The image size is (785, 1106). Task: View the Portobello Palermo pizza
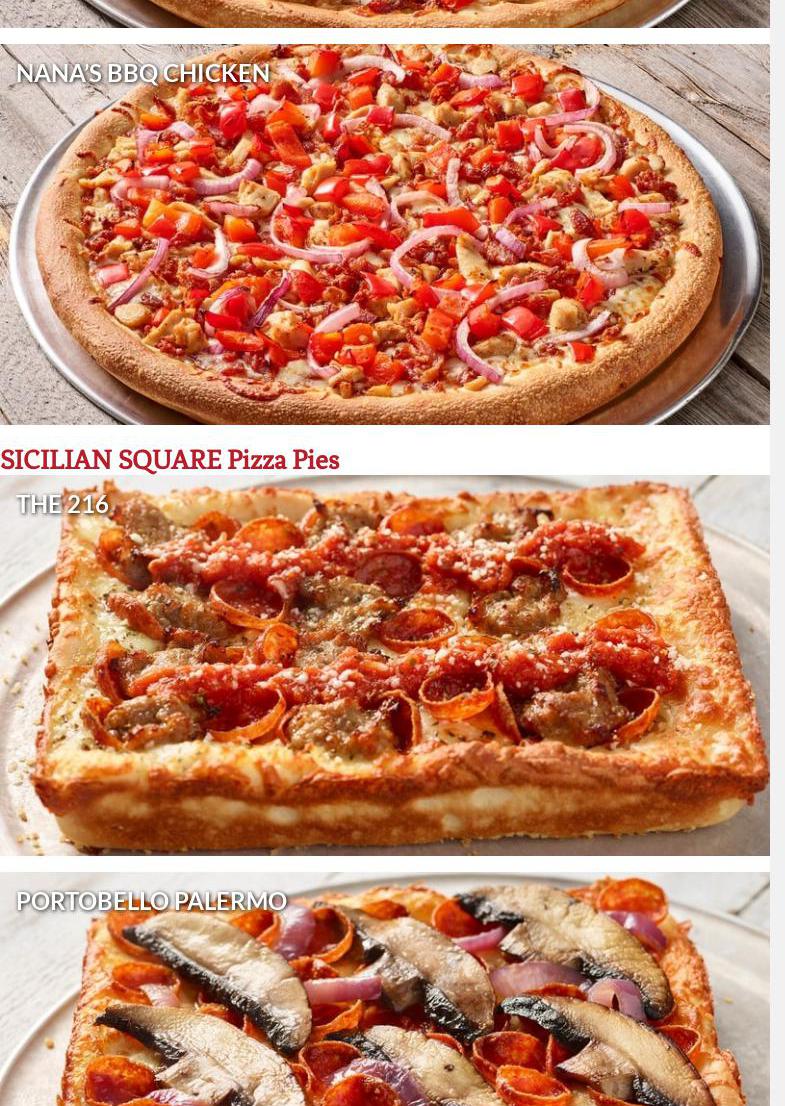click(385, 990)
